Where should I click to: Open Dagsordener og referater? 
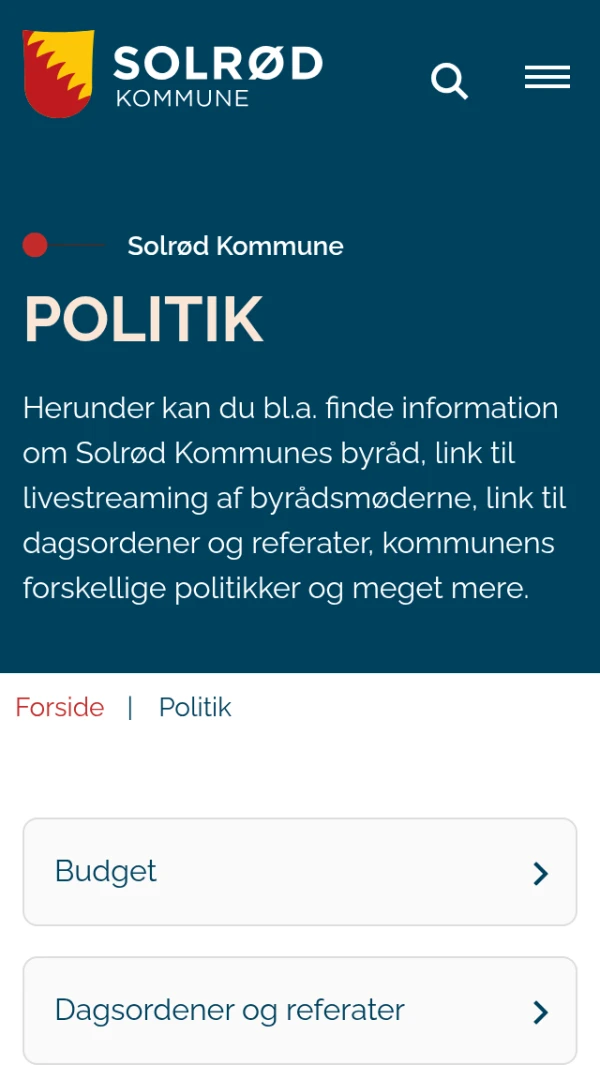[300, 1010]
